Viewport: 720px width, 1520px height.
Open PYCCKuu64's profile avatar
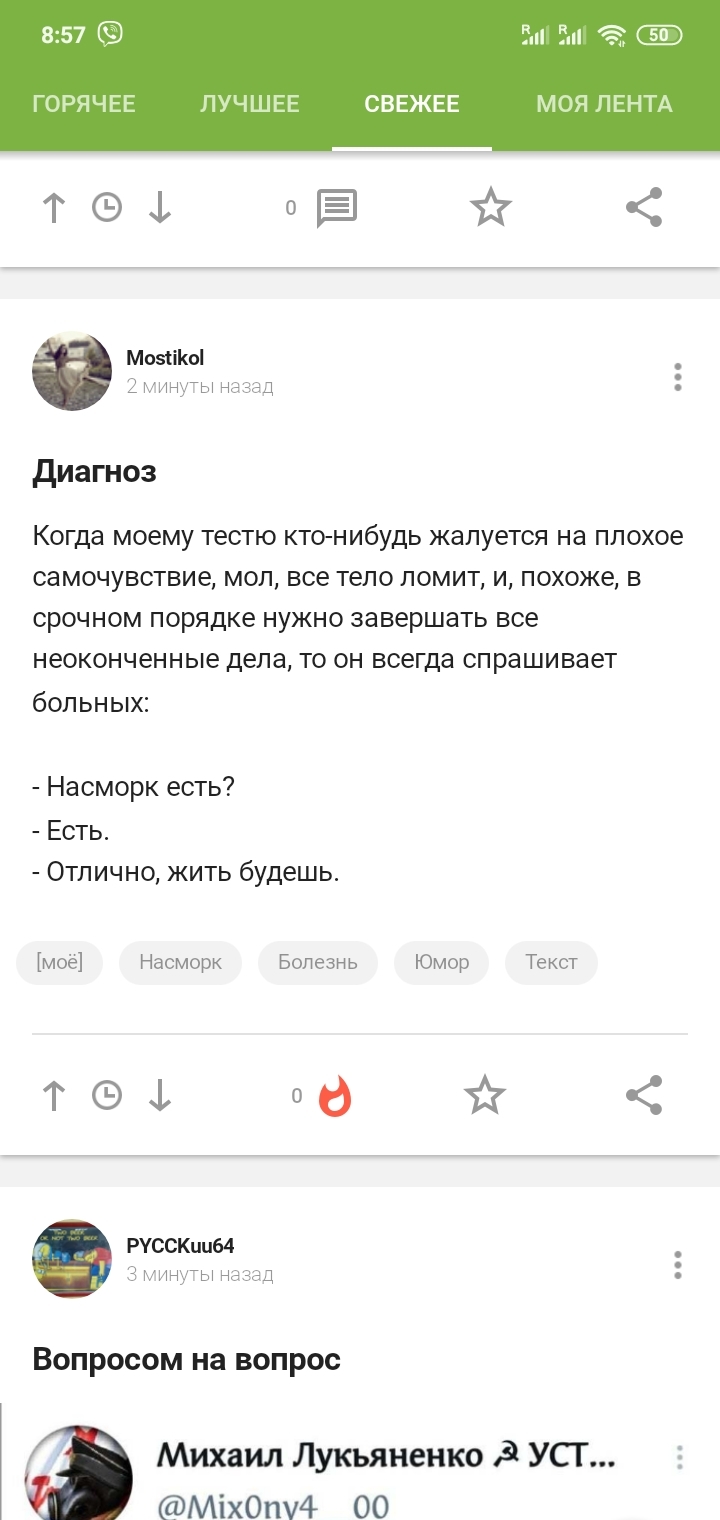coord(72,1259)
